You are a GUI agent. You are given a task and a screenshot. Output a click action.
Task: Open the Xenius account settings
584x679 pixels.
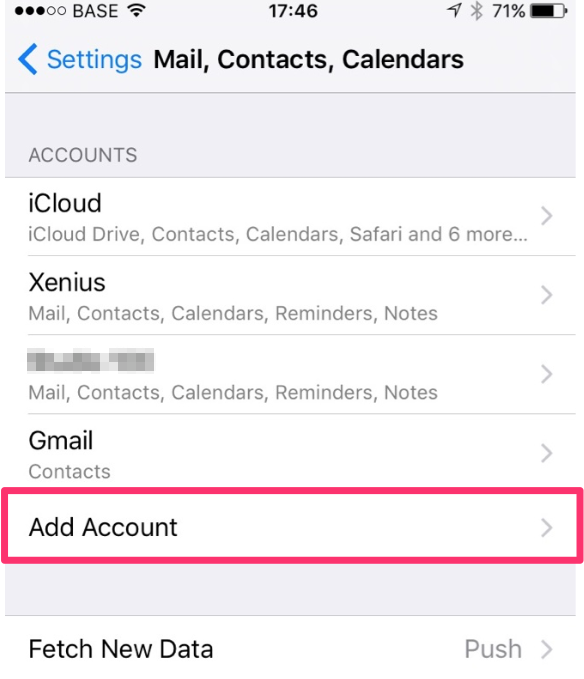(x=290, y=295)
